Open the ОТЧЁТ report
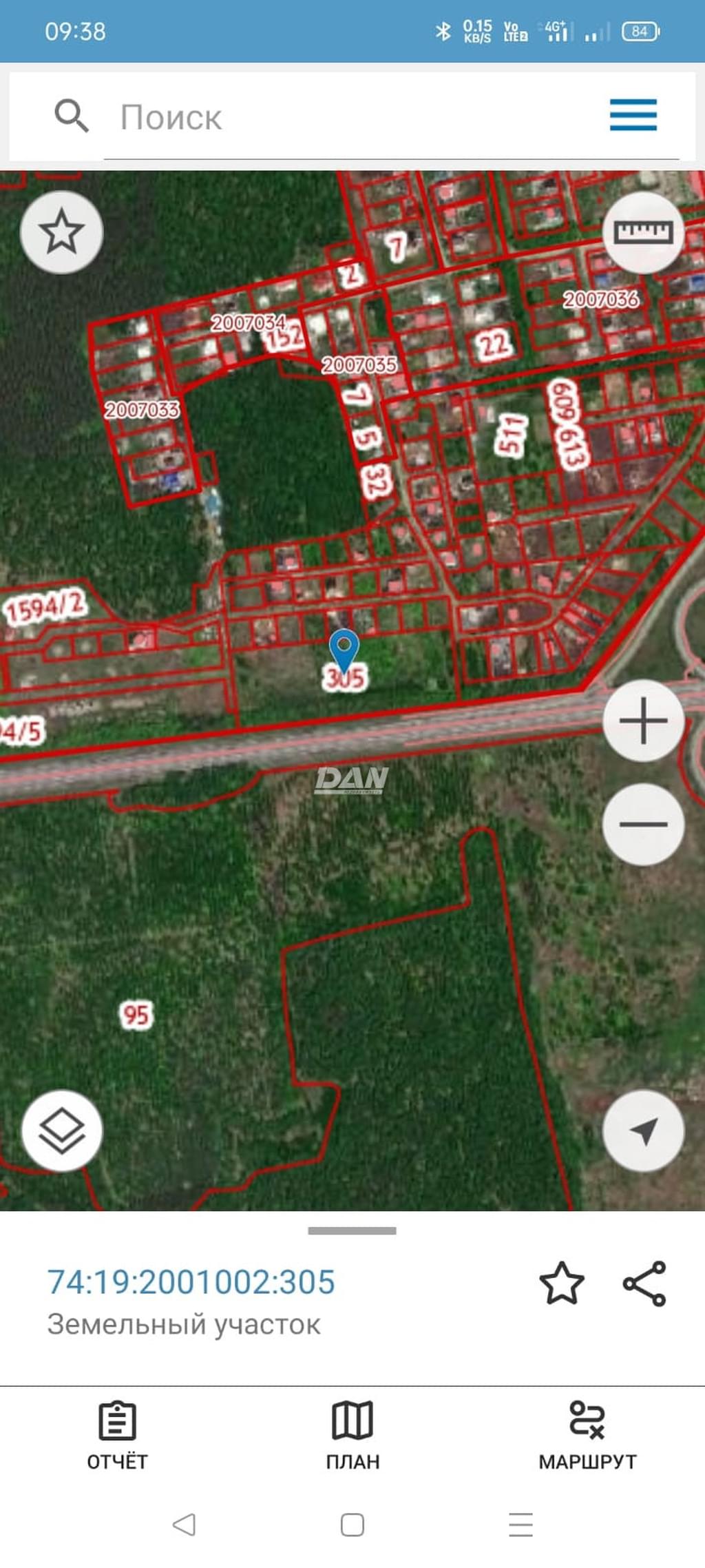 (x=117, y=1434)
